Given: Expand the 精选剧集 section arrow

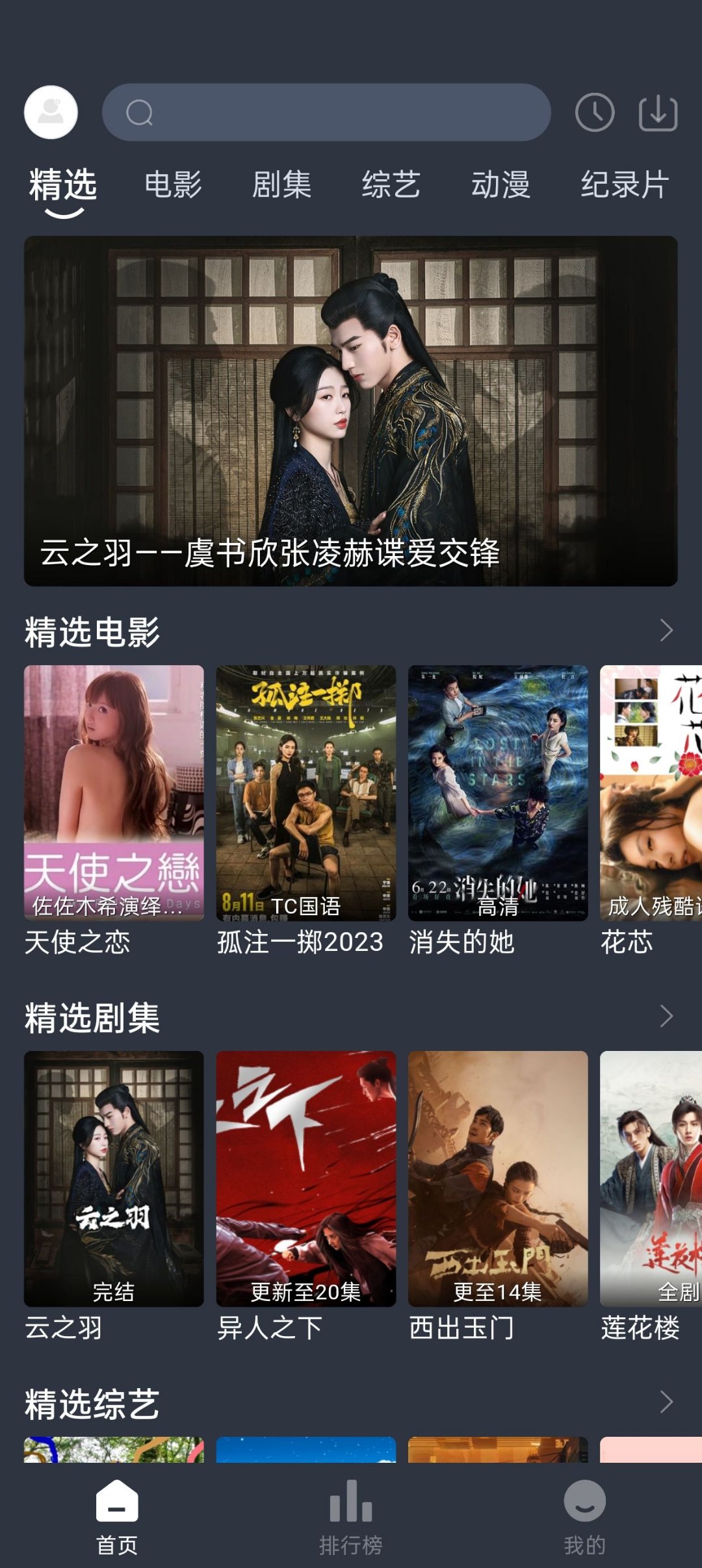Looking at the screenshot, I should pyautogui.click(x=666, y=1016).
